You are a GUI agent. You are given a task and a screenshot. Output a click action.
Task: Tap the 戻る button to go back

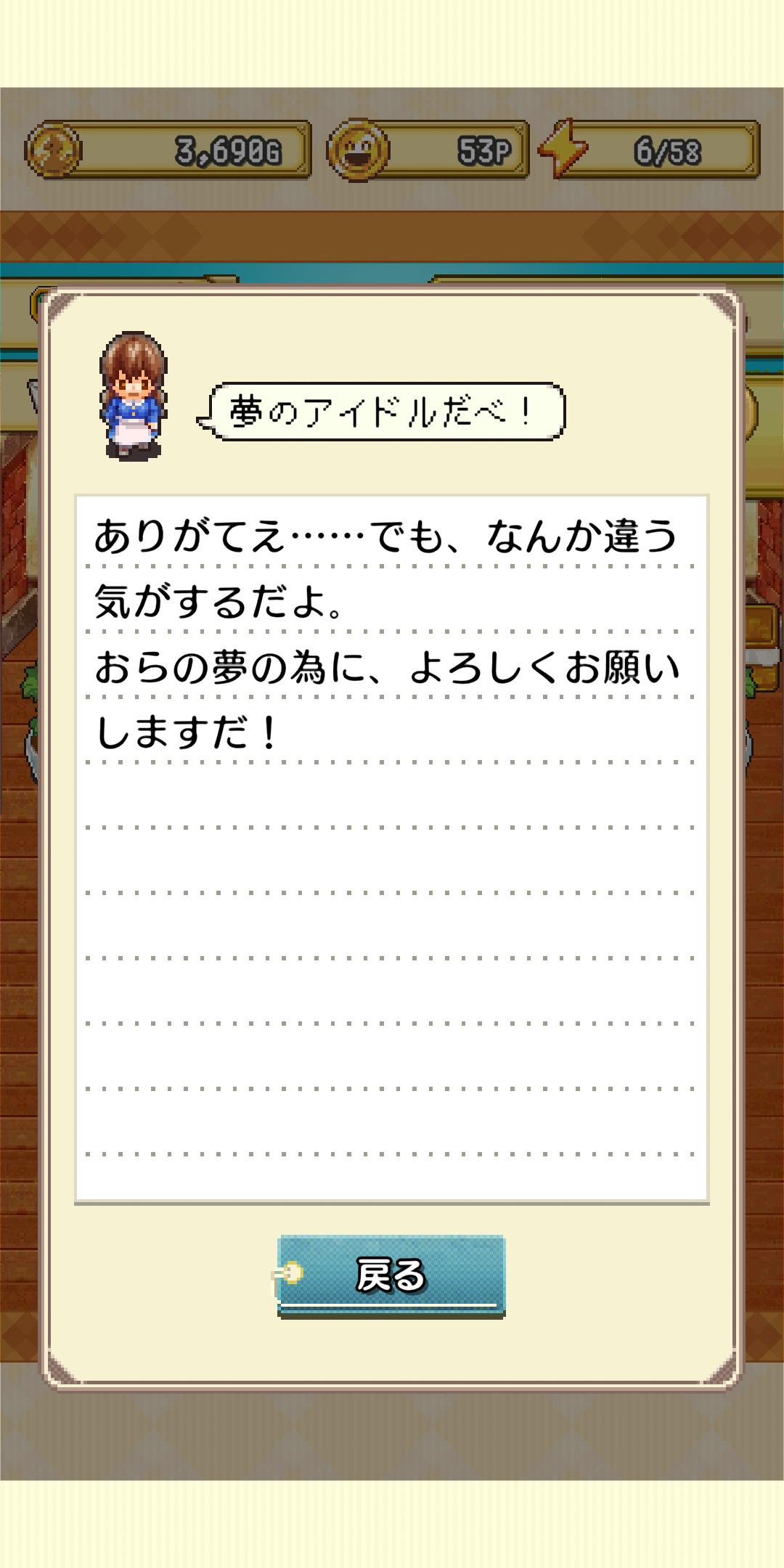(x=391, y=1275)
